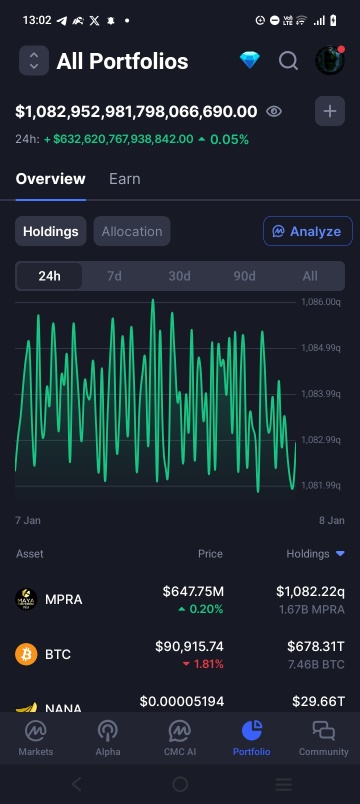Go to the Markets tab

[36, 738]
